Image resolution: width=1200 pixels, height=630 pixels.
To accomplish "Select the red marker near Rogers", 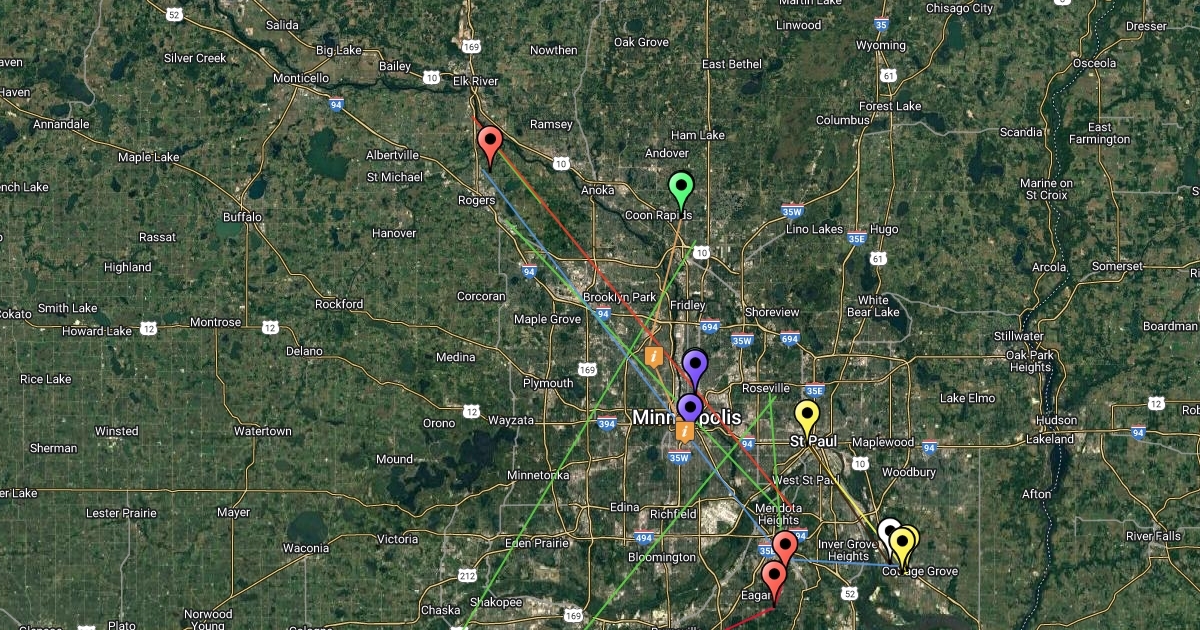I will tap(489, 141).
